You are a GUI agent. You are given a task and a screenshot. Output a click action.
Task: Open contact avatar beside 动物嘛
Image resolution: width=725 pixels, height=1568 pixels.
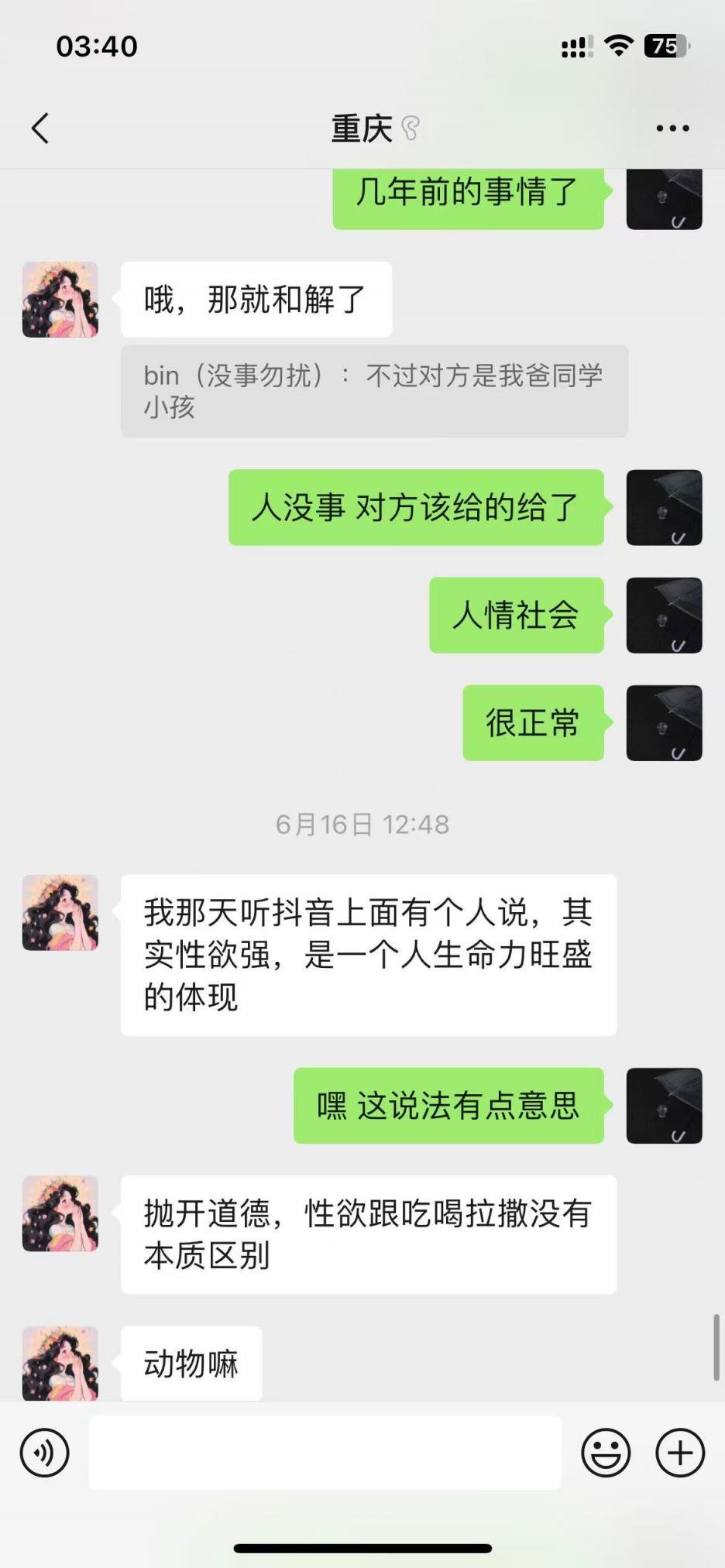coord(60,1363)
